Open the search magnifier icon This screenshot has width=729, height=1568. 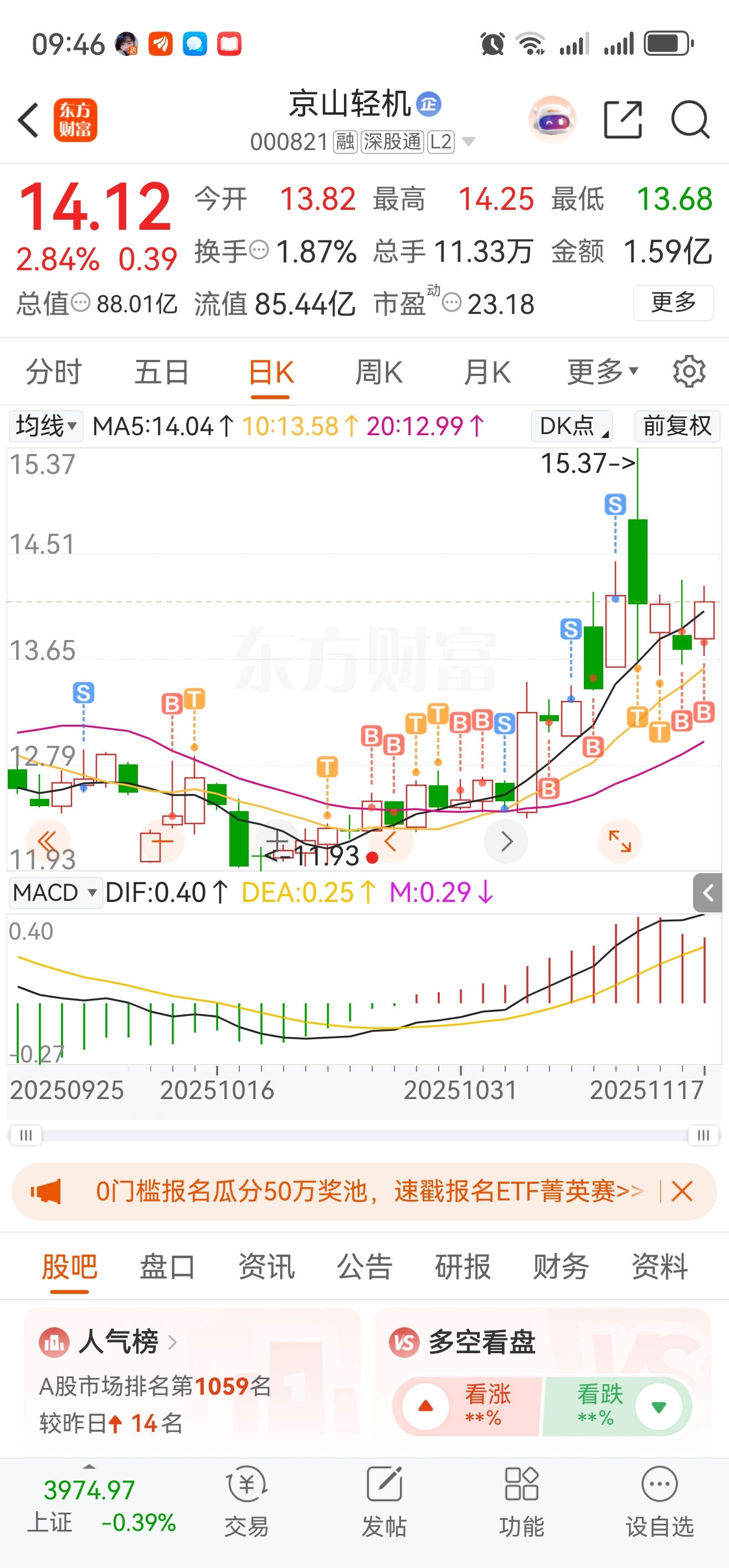[690, 120]
